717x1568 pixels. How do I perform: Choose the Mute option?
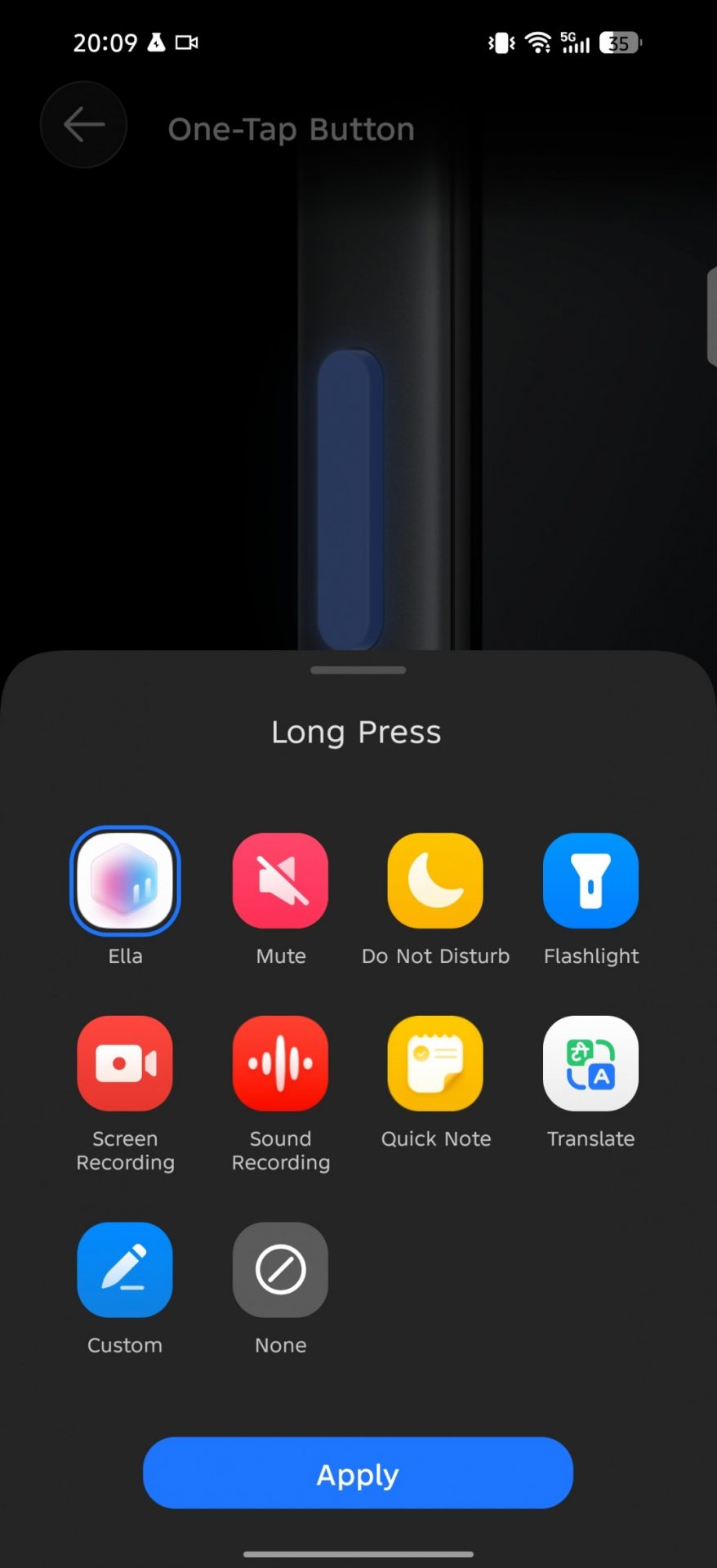(280, 880)
